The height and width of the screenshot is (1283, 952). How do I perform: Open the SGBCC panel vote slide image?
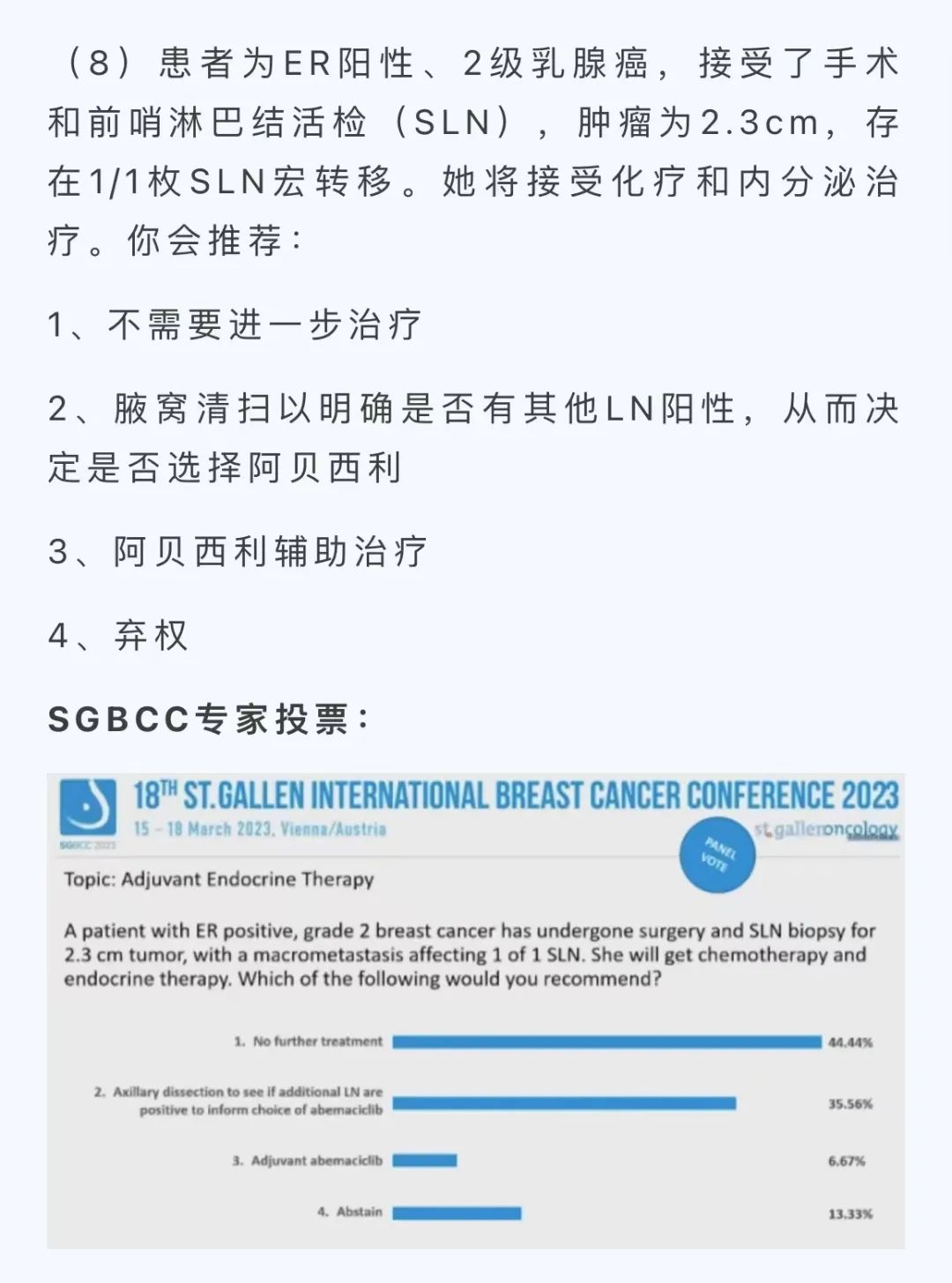pos(476,1011)
